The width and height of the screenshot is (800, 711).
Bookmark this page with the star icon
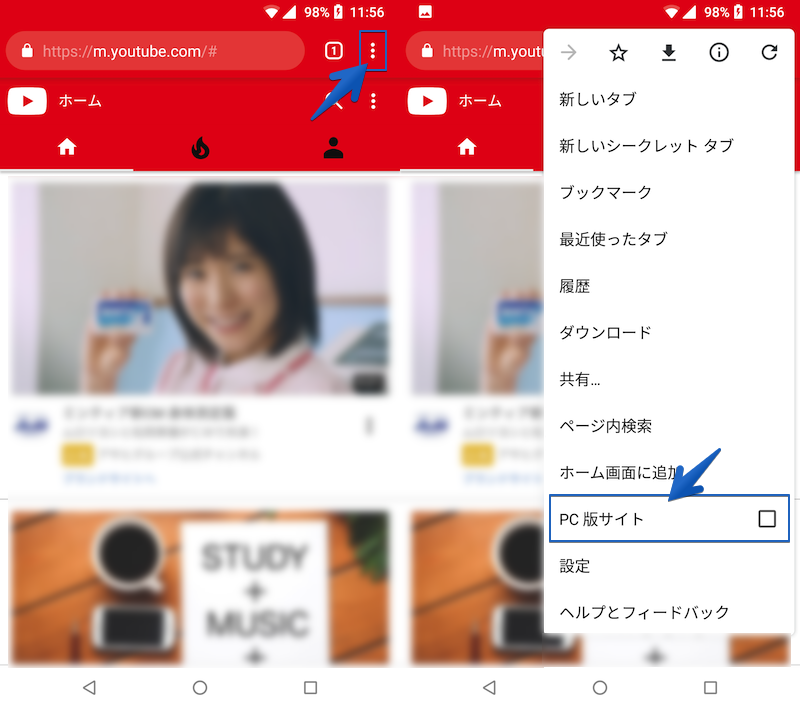(x=619, y=53)
